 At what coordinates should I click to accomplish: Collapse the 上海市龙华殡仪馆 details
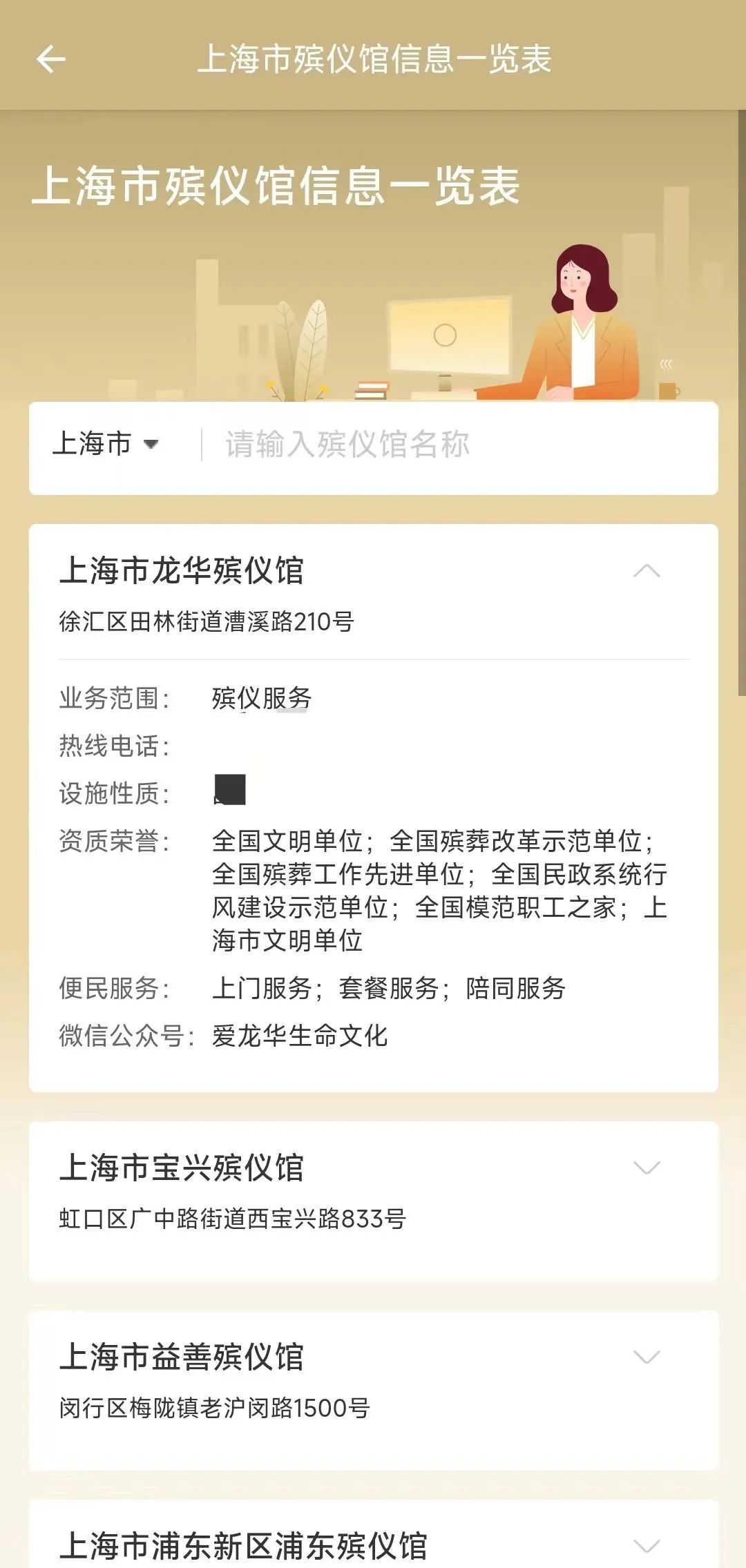click(x=647, y=572)
